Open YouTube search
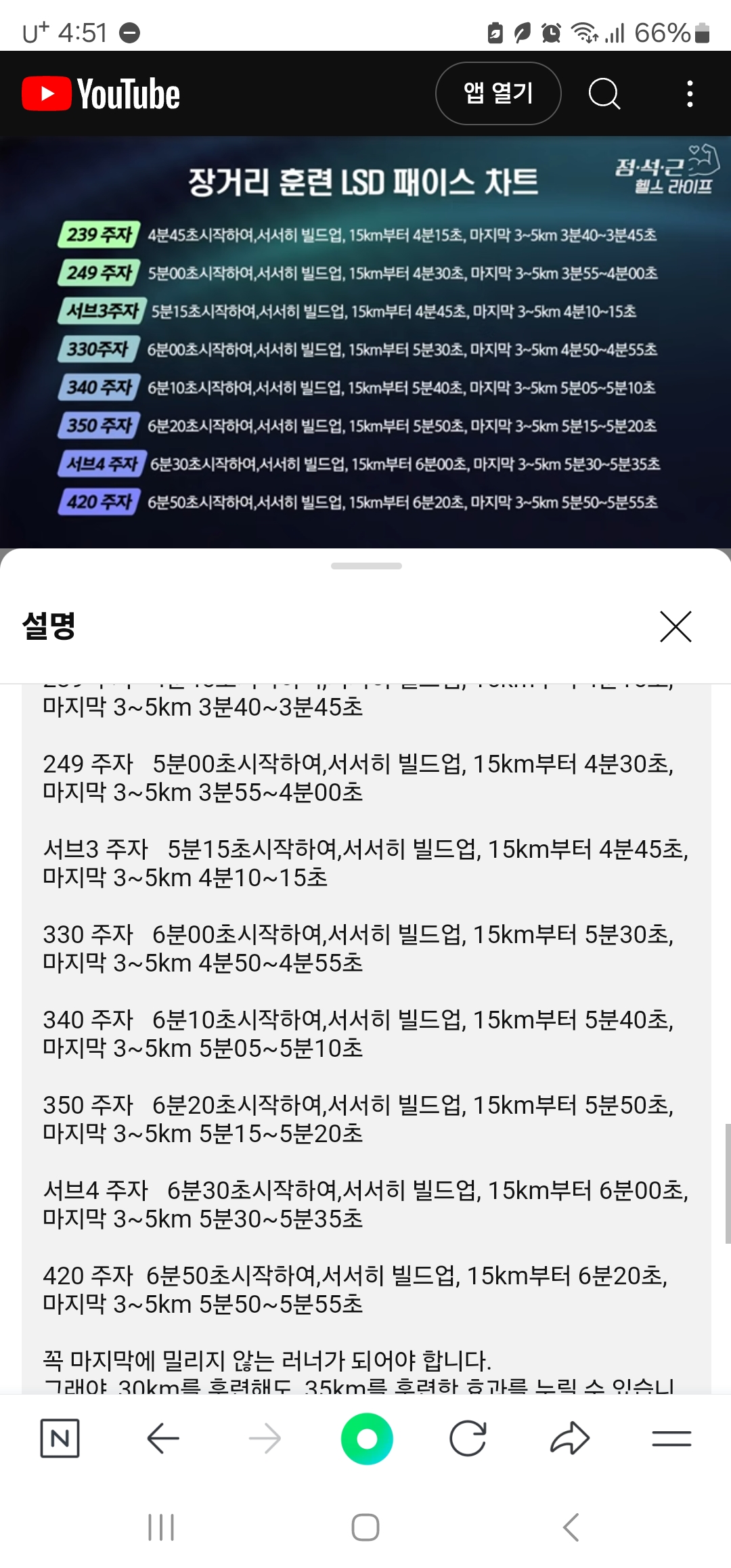Image resolution: width=731 pixels, height=1568 pixels. coord(604,93)
